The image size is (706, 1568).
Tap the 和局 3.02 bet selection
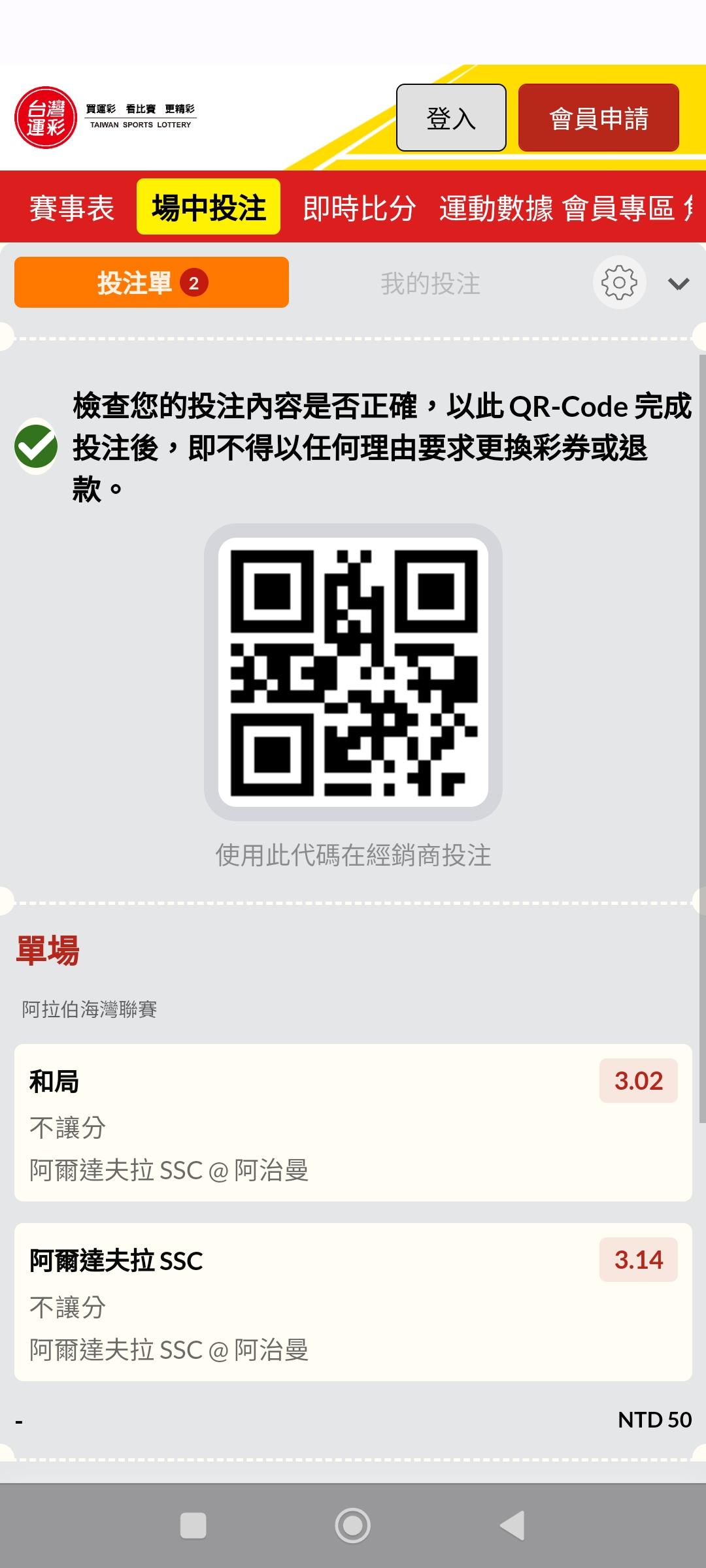click(x=353, y=1122)
